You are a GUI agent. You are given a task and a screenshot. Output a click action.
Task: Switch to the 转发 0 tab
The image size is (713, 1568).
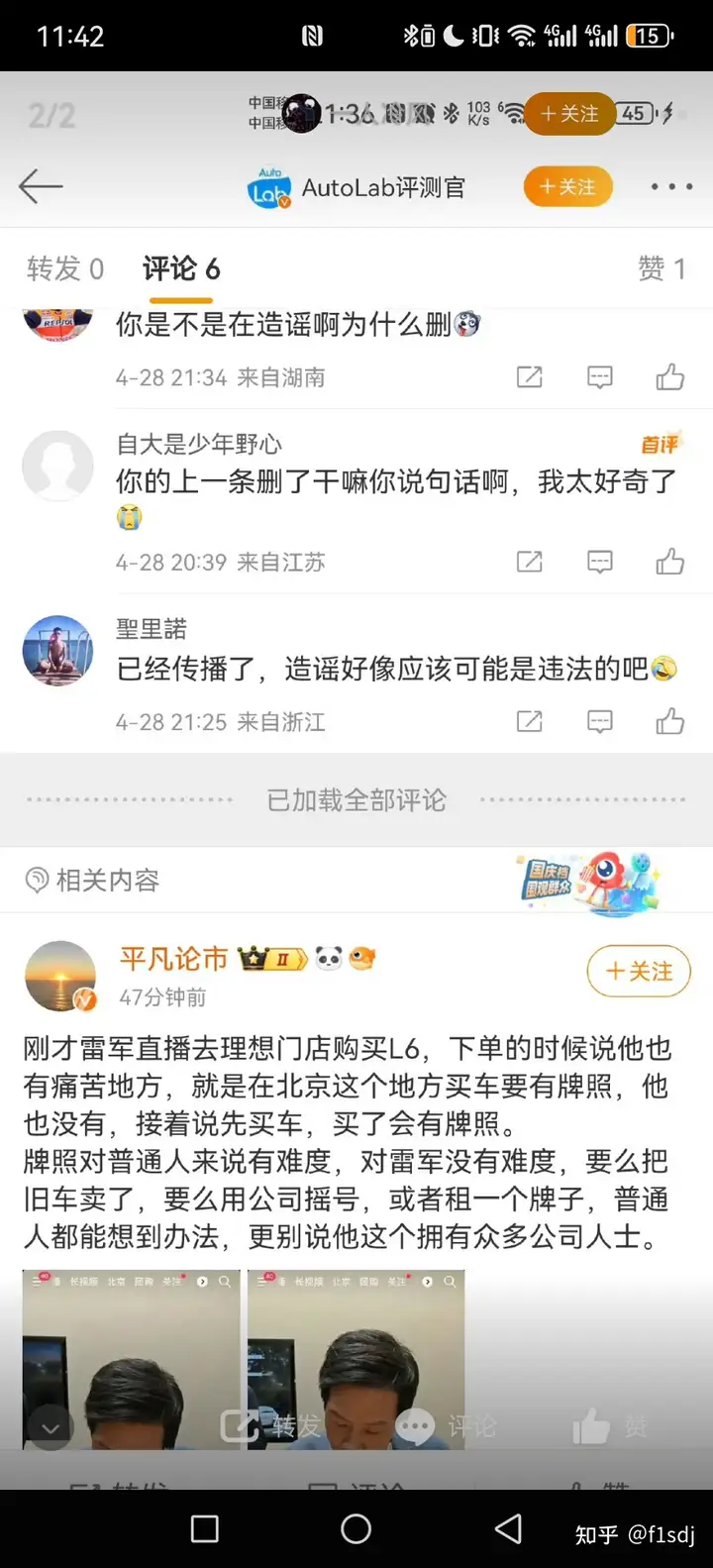point(65,268)
